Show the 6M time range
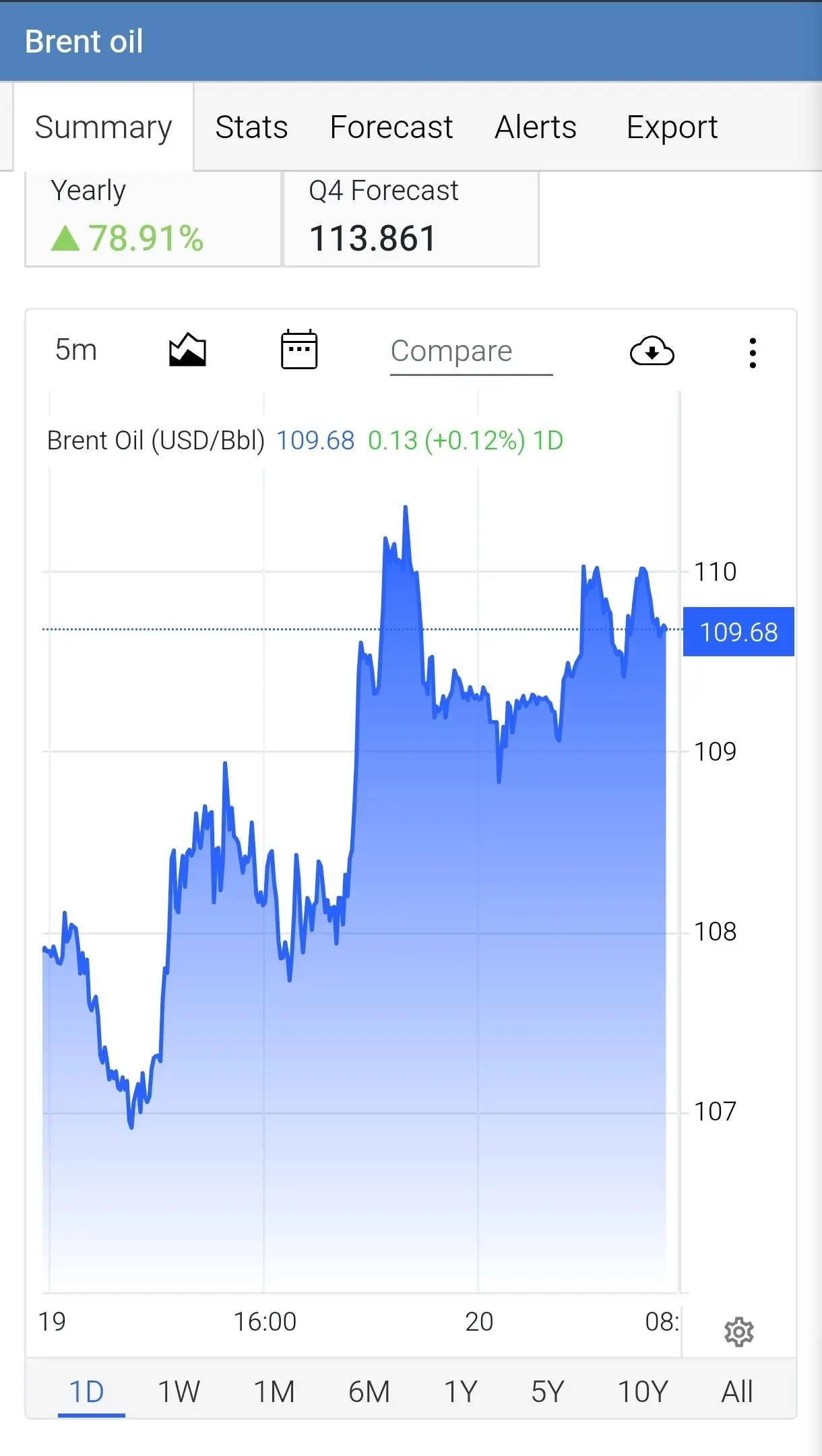 (369, 1391)
